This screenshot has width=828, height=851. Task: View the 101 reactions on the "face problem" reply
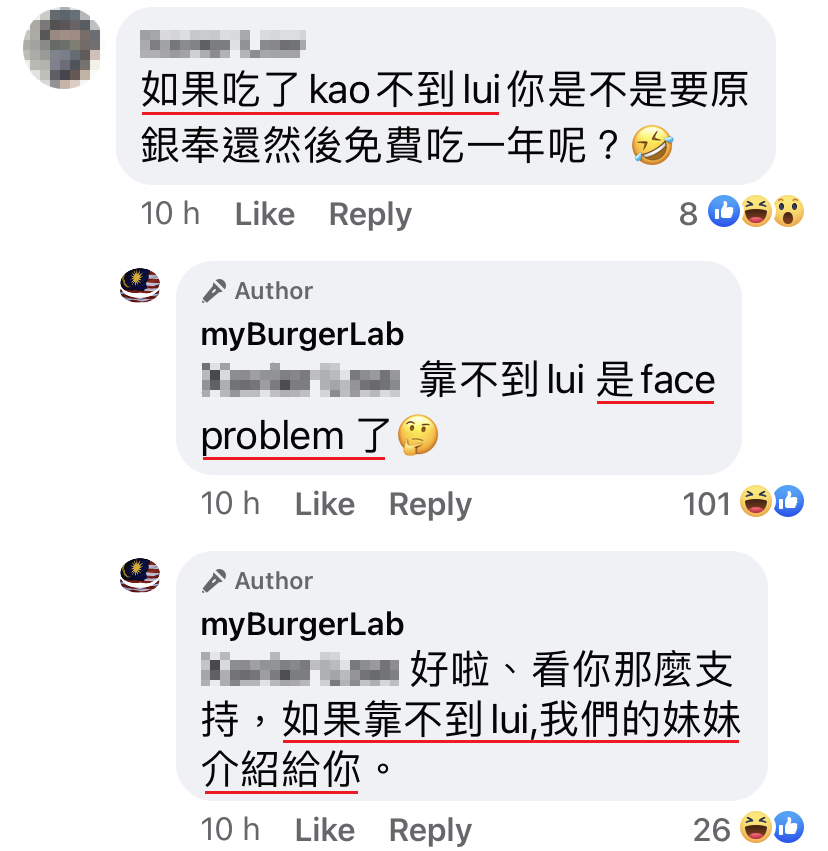point(742,503)
